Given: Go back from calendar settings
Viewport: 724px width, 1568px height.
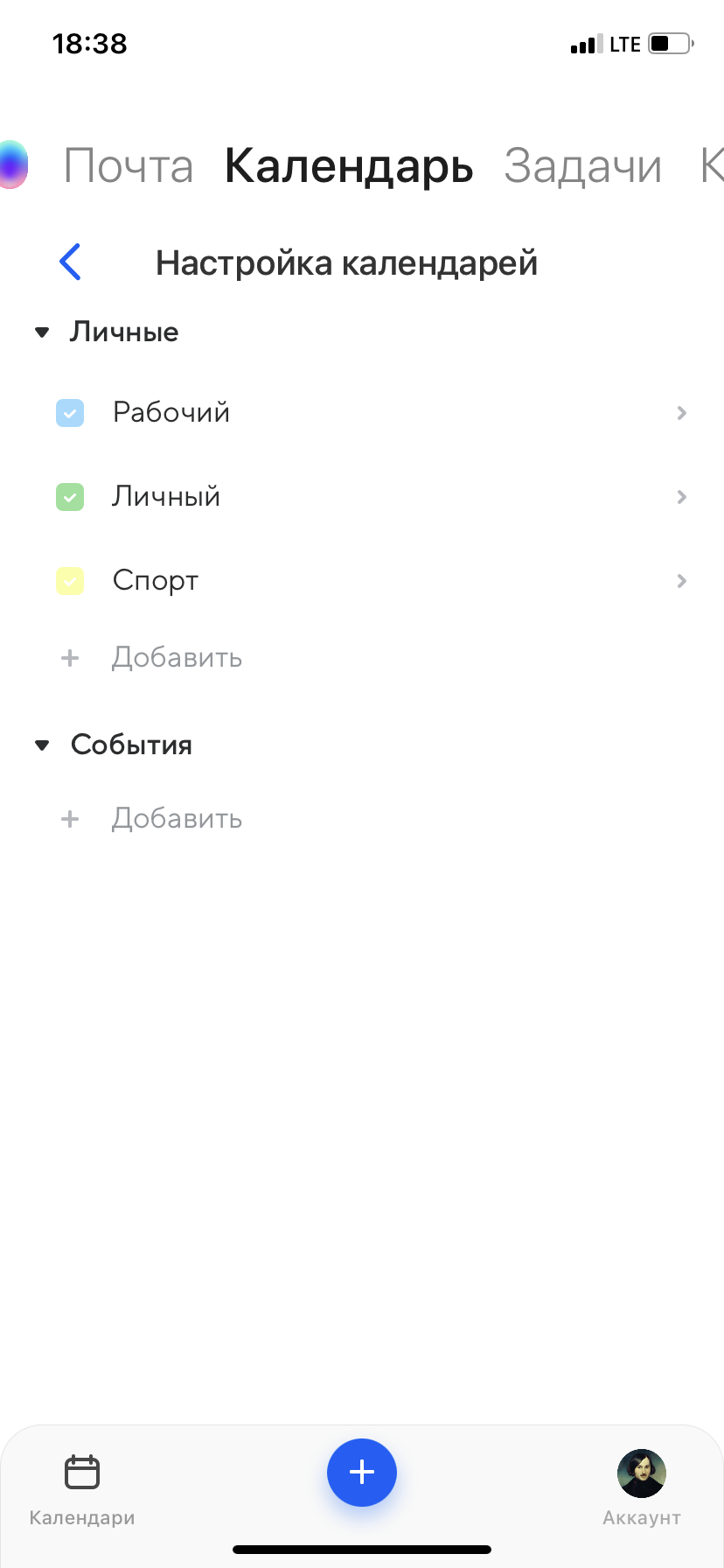Looking at the screenshot, I should click(70, 262).
